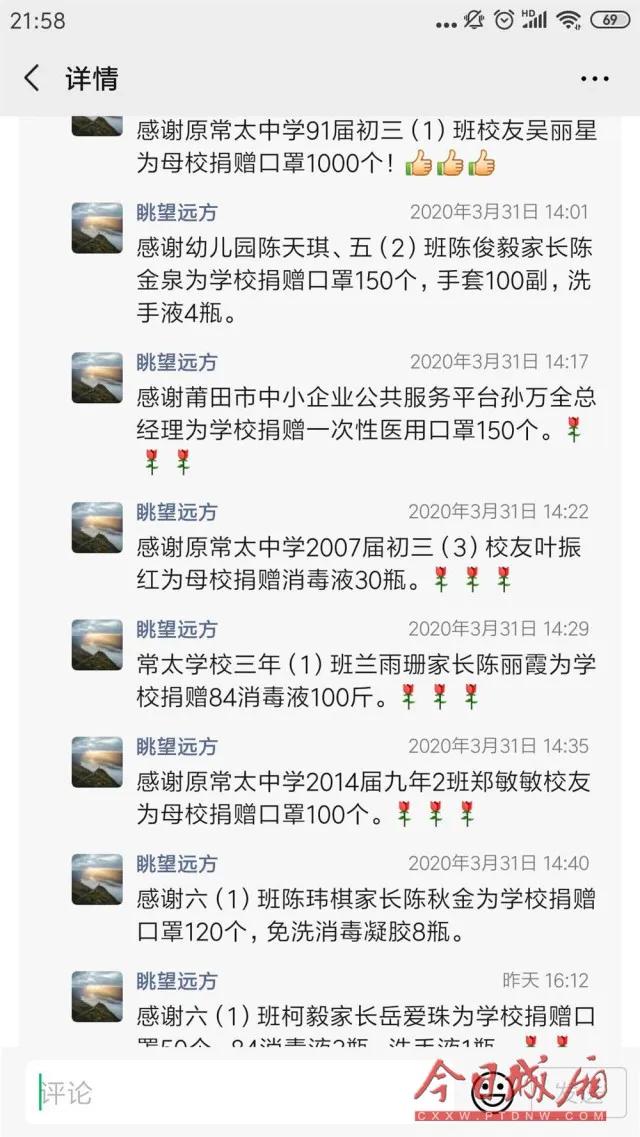Go back from the 详情 page

click(x=32, y=78)
